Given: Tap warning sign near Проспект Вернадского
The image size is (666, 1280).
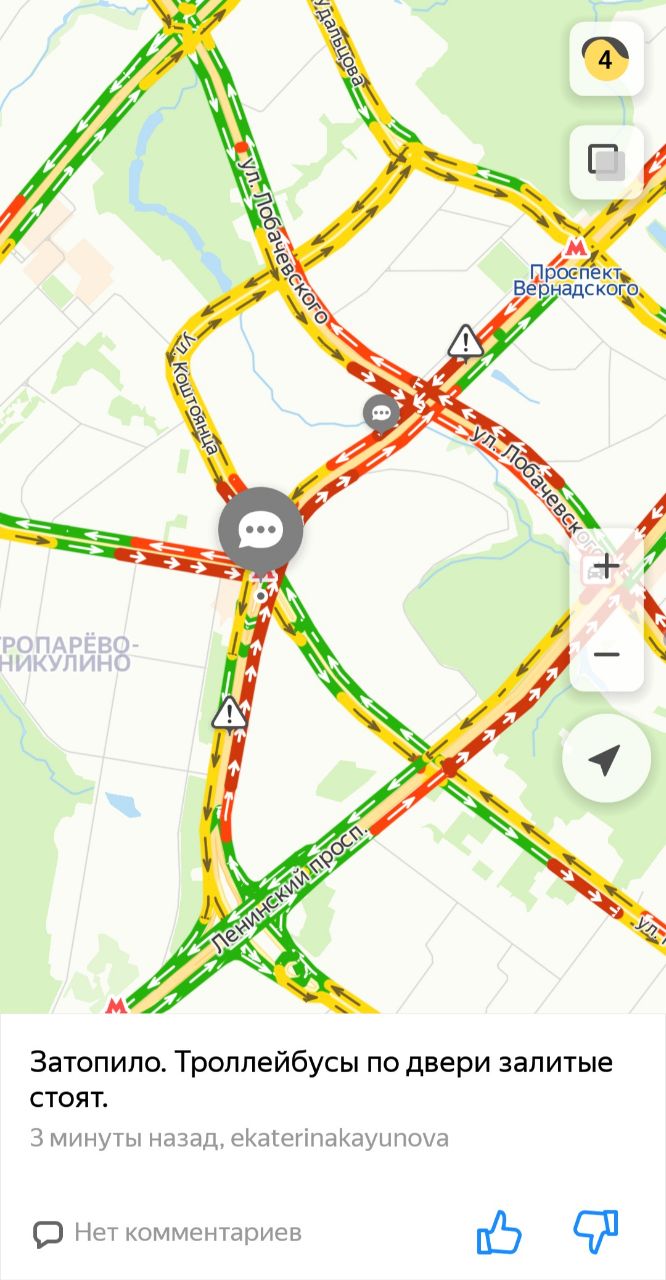Looking at the screenshot, I should pyautogui.click(x=465, y=342).
